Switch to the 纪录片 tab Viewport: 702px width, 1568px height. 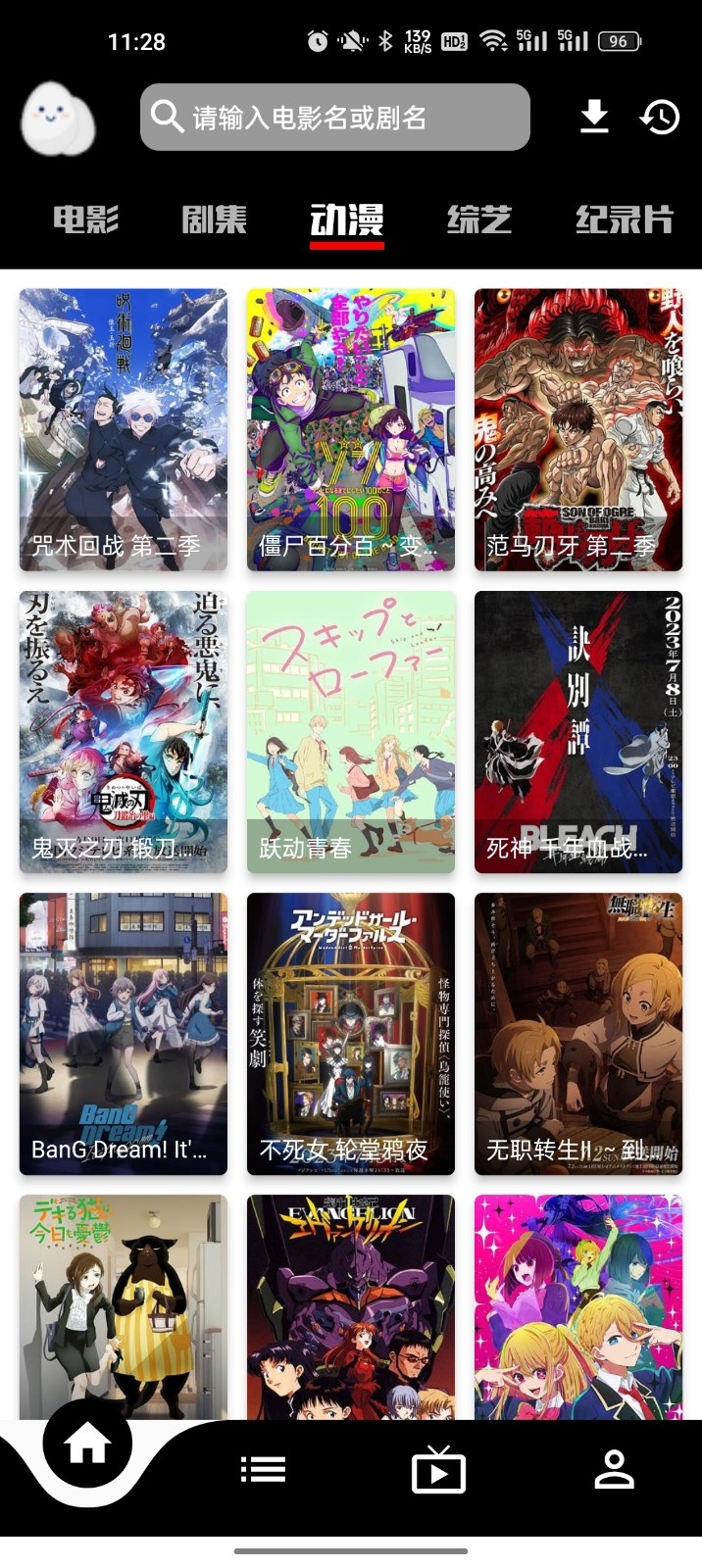click(624, 220)
